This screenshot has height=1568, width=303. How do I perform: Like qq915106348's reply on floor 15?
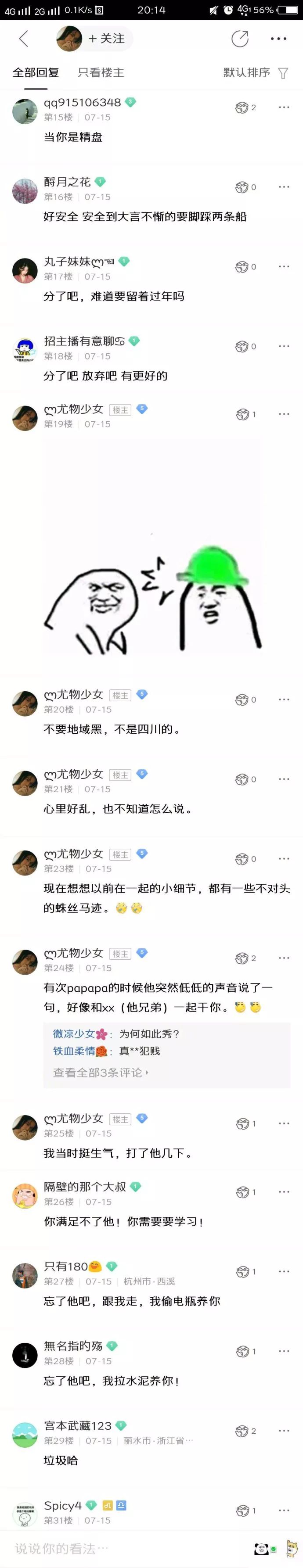pyautogui.click(x=243, y=108)
